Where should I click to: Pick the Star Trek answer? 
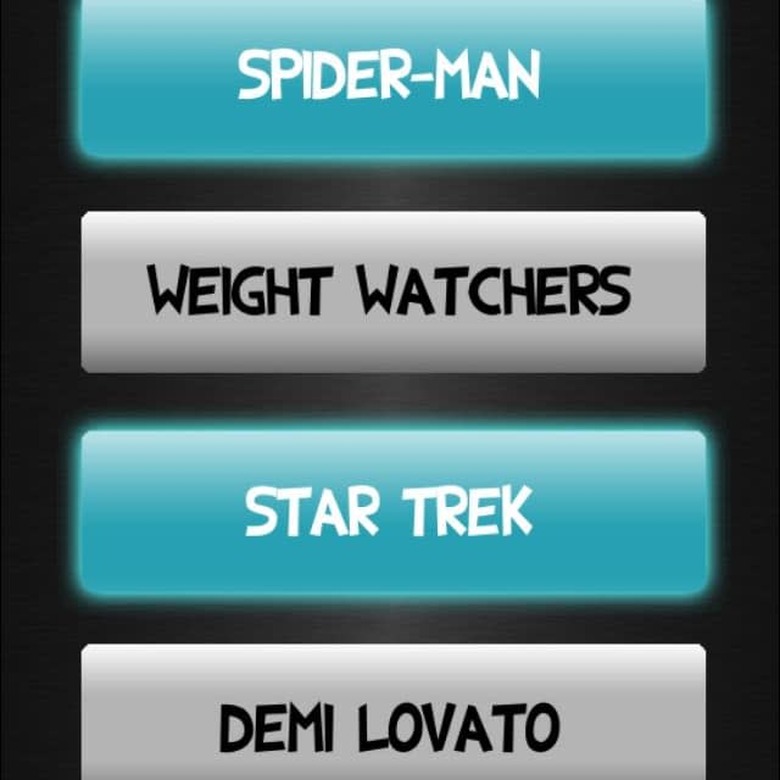click(x=393, y=512)
